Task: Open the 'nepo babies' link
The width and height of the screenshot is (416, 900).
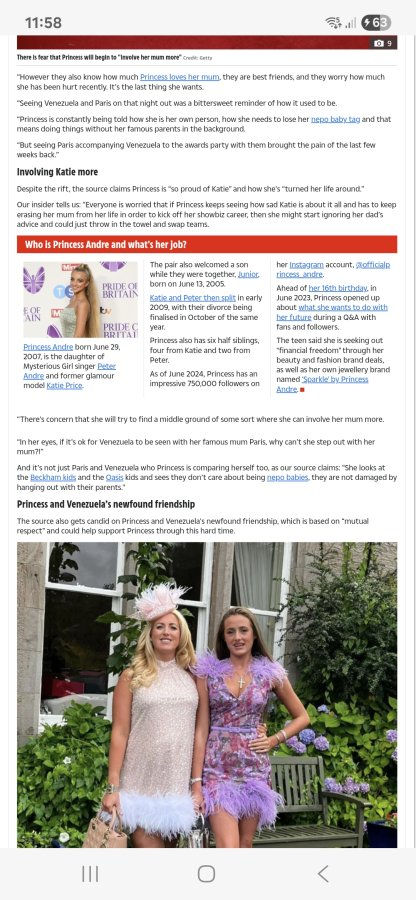Action: click(287, 478)
